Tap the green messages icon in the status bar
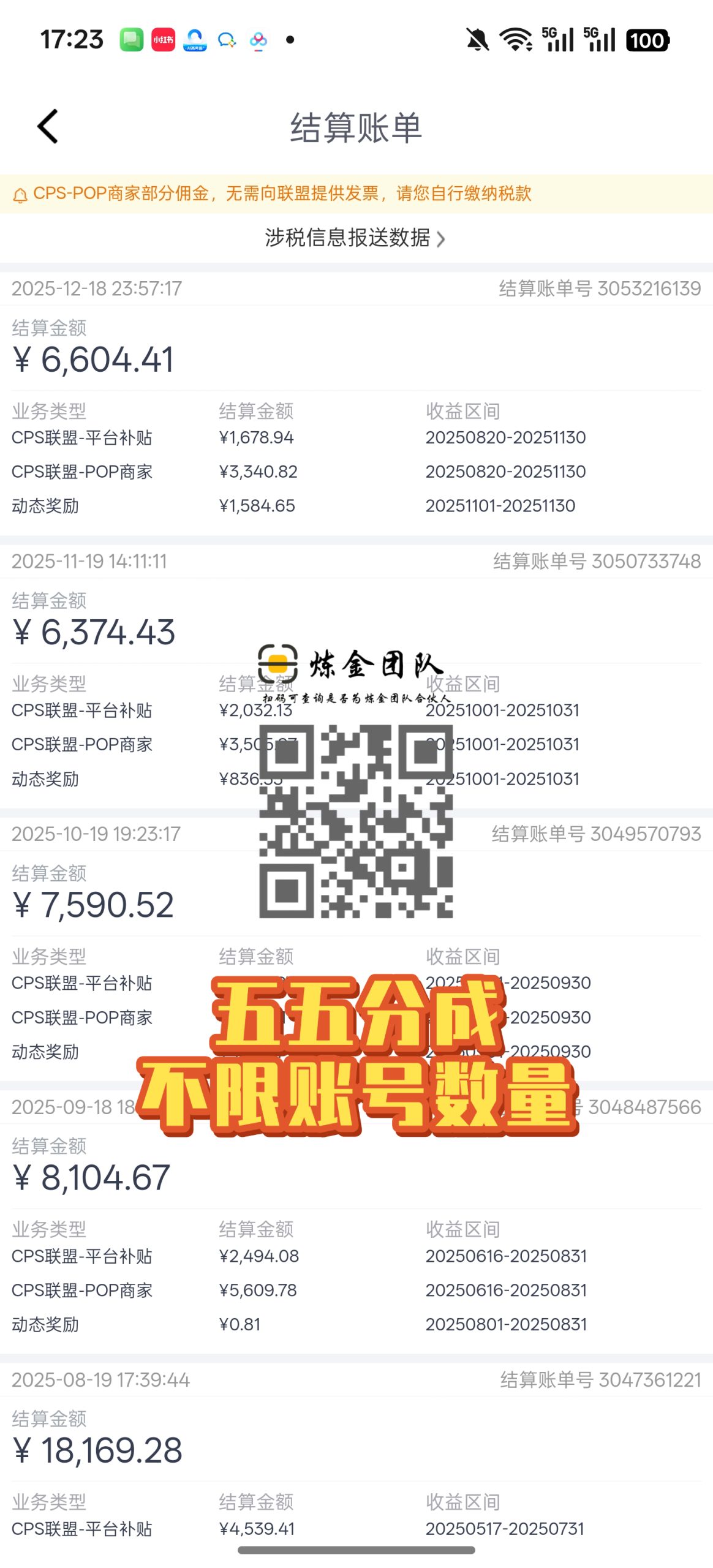 [130, 39]
